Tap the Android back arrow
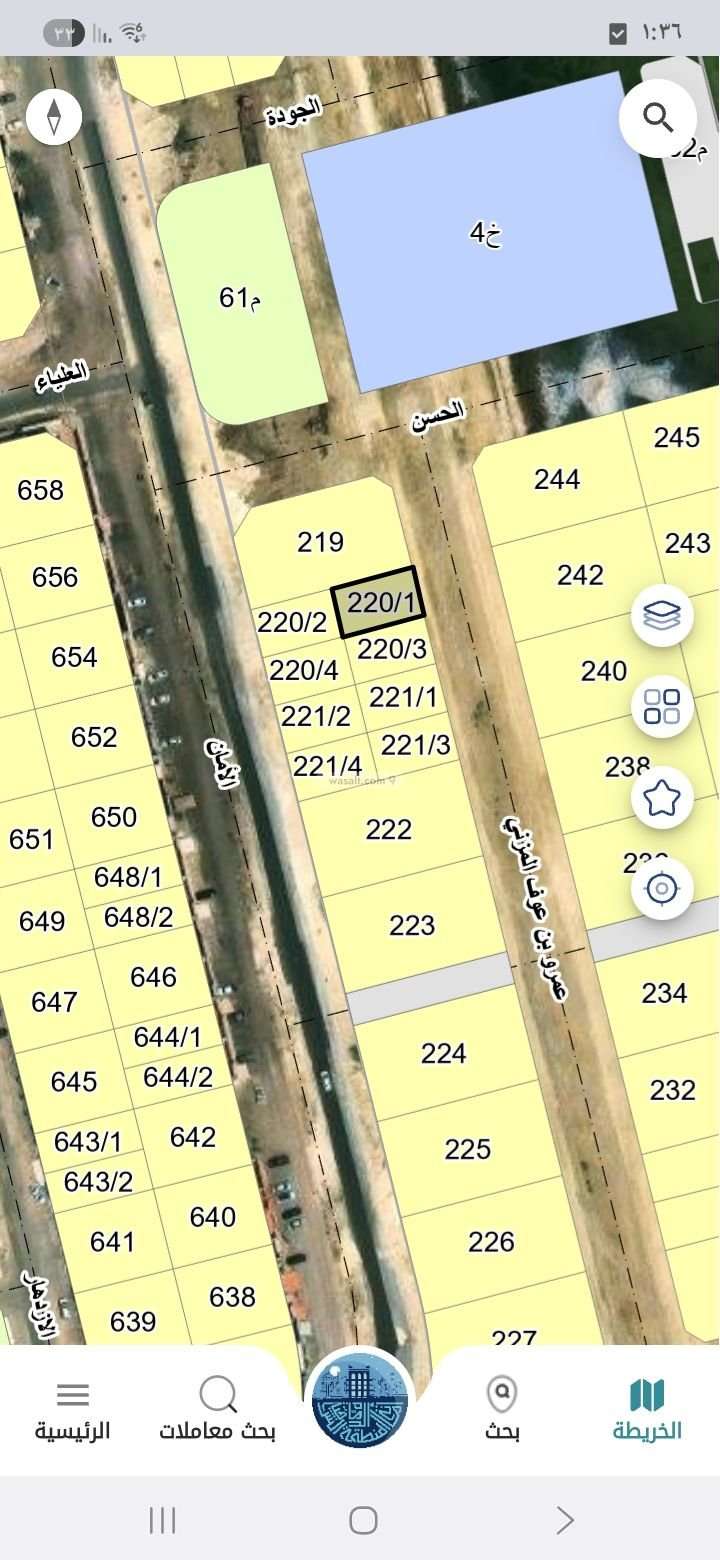Viewport: 720px width, 1560px height. click(565, 1521)
